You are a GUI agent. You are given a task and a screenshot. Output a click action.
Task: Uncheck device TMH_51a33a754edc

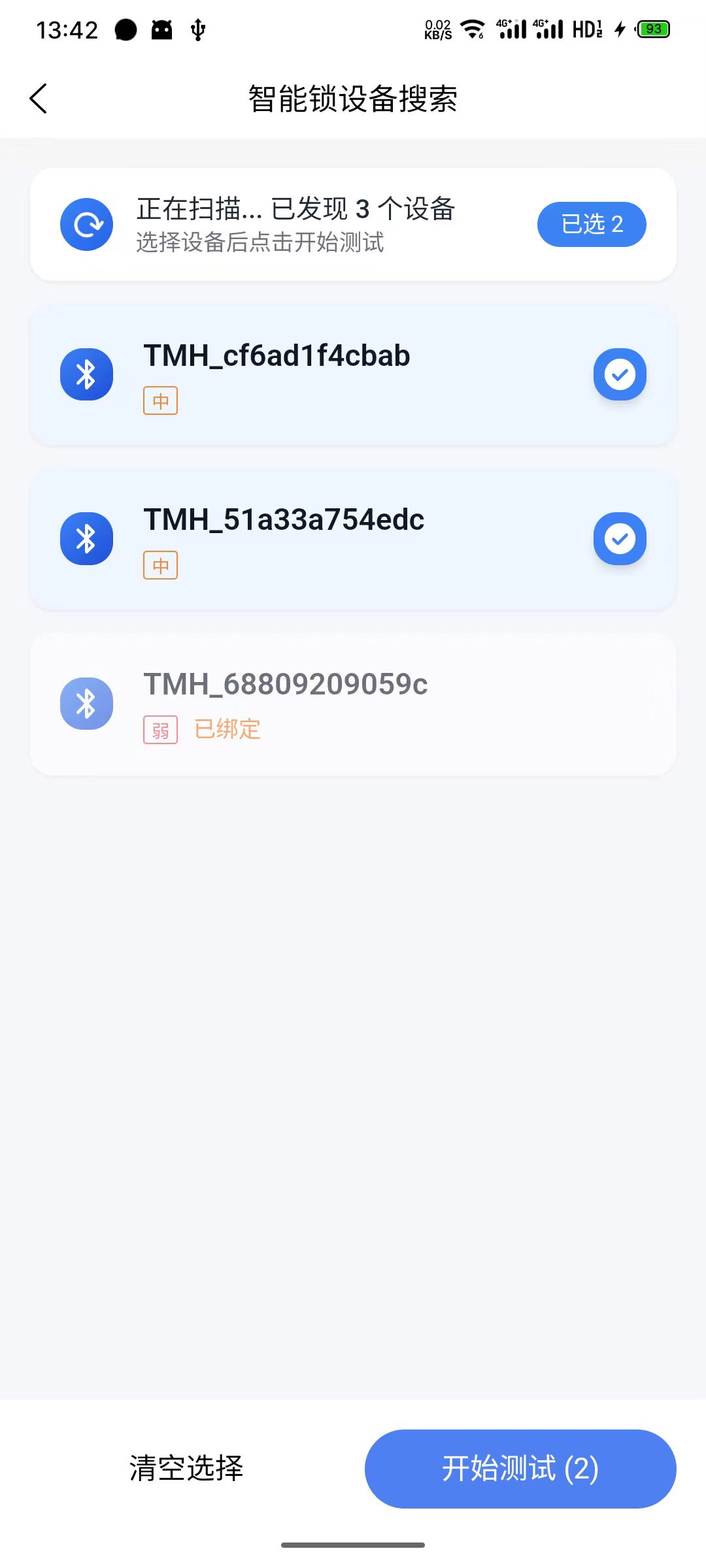pos(619,539)
